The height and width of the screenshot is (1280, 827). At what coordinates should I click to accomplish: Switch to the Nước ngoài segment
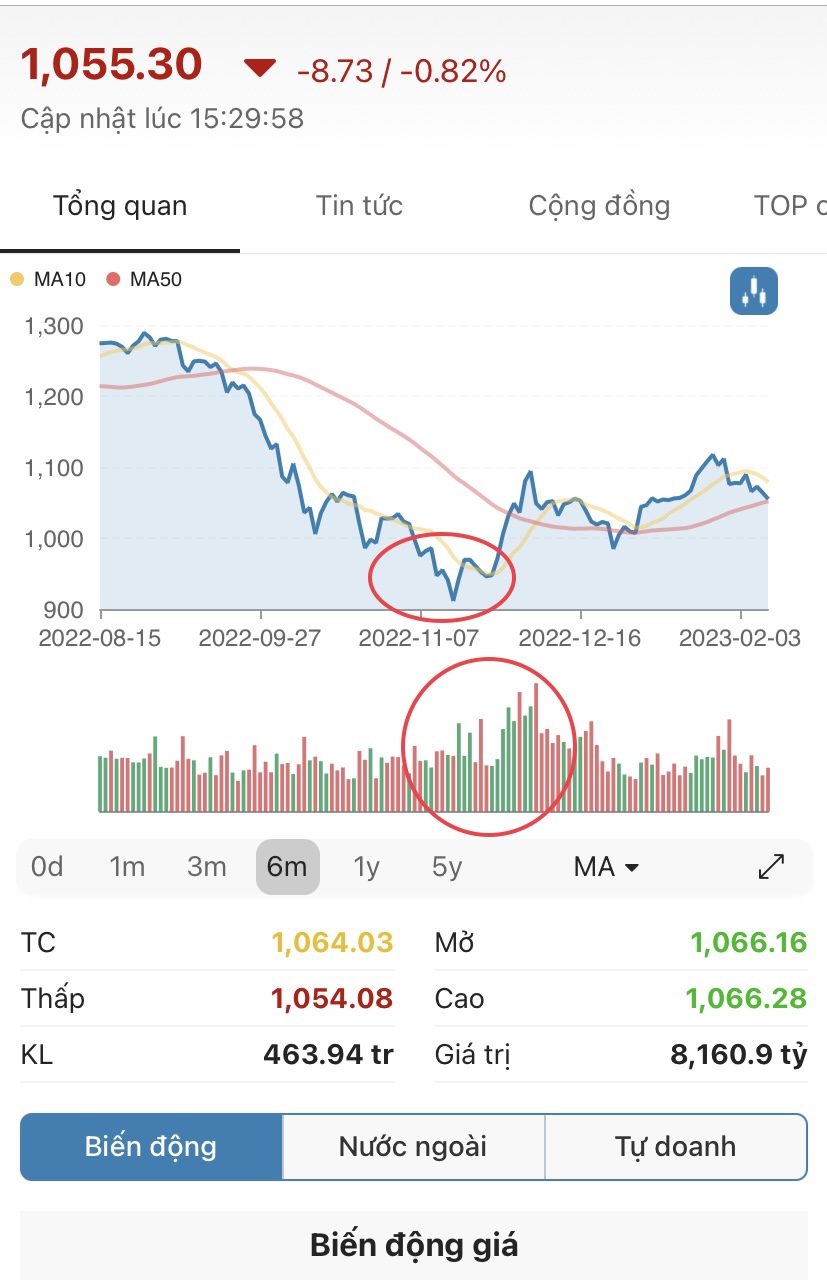(413, 1146)
